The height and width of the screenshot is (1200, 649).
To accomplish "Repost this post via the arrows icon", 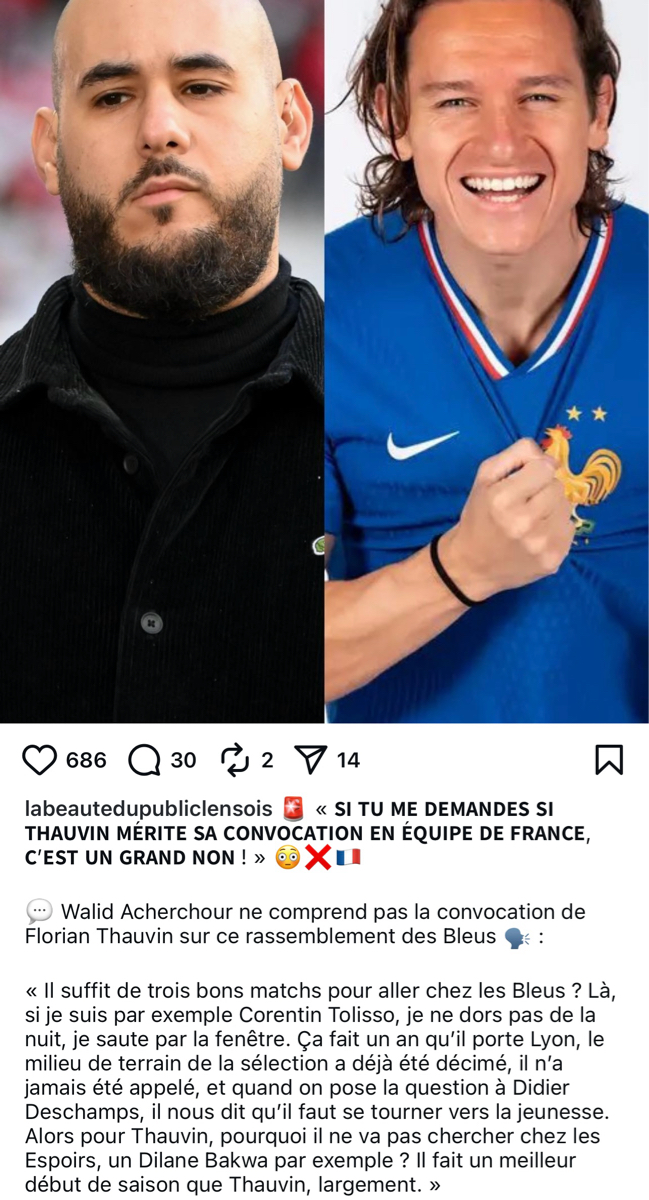I will 235,760.
